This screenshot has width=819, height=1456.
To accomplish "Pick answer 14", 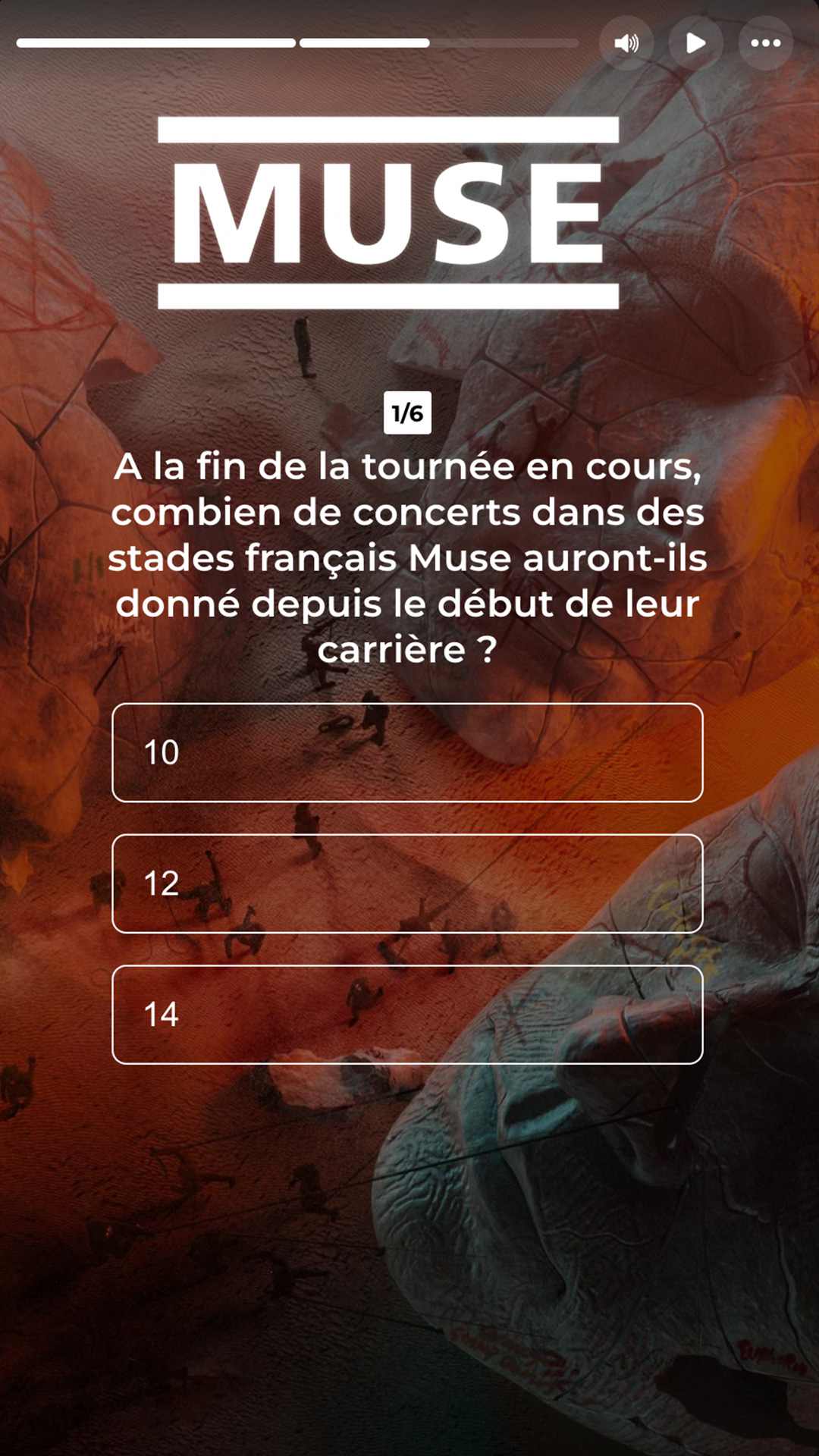I will point(407,1015).
